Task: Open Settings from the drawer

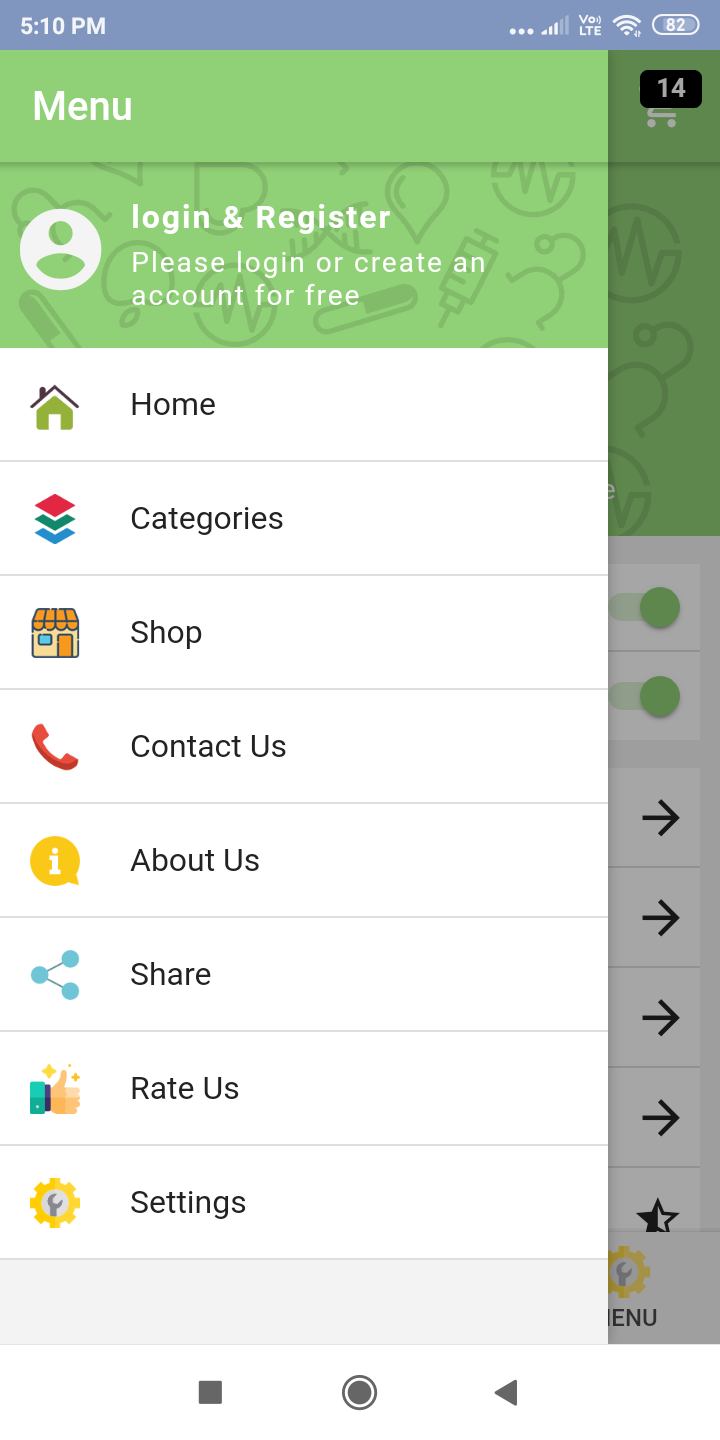Action: pos(304,1202)
